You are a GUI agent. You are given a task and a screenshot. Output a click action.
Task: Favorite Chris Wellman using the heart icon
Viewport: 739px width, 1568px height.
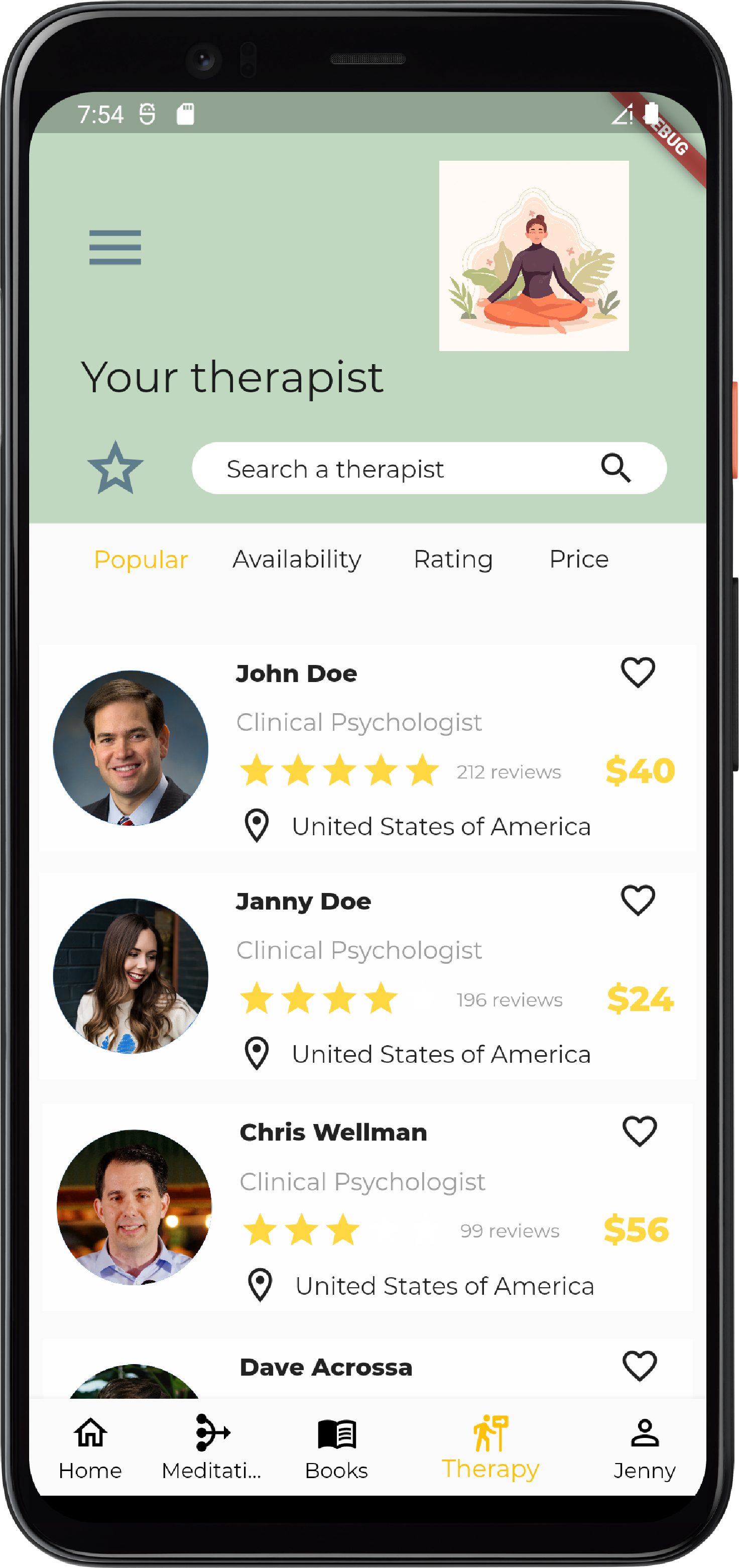(x=638, y=1132)
